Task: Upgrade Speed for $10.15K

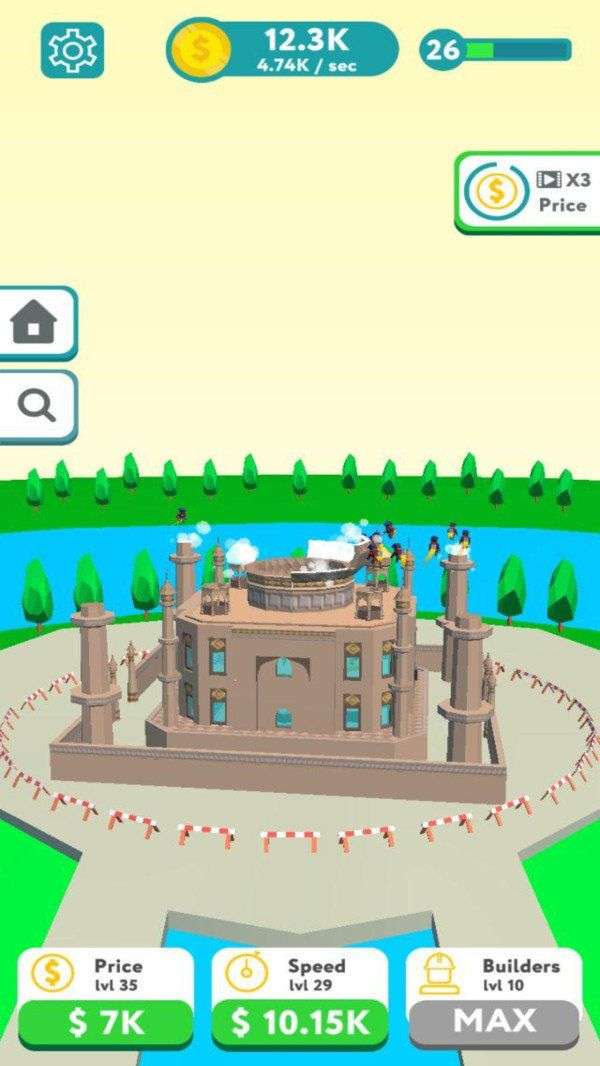Action: point(299,1022)
